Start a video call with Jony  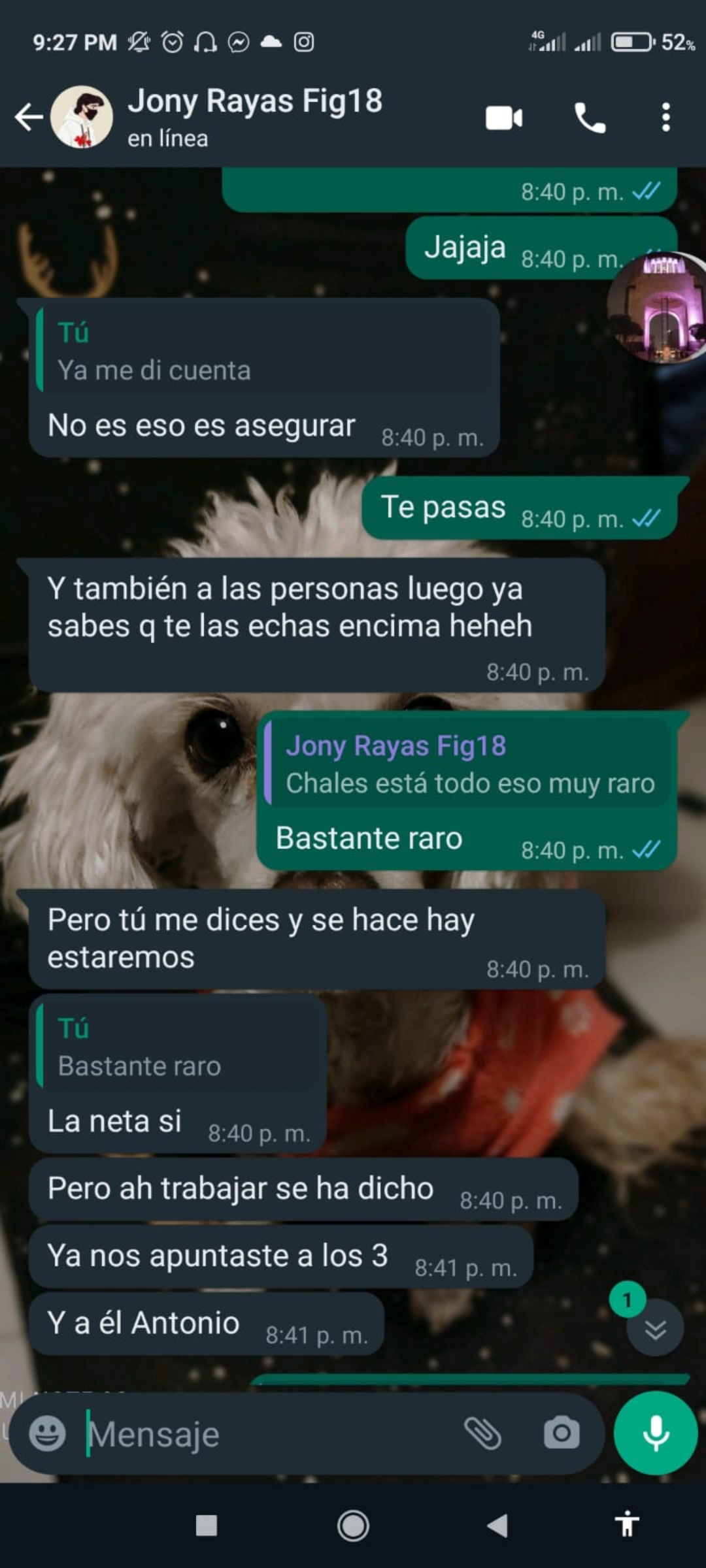(x=503, y=118)
